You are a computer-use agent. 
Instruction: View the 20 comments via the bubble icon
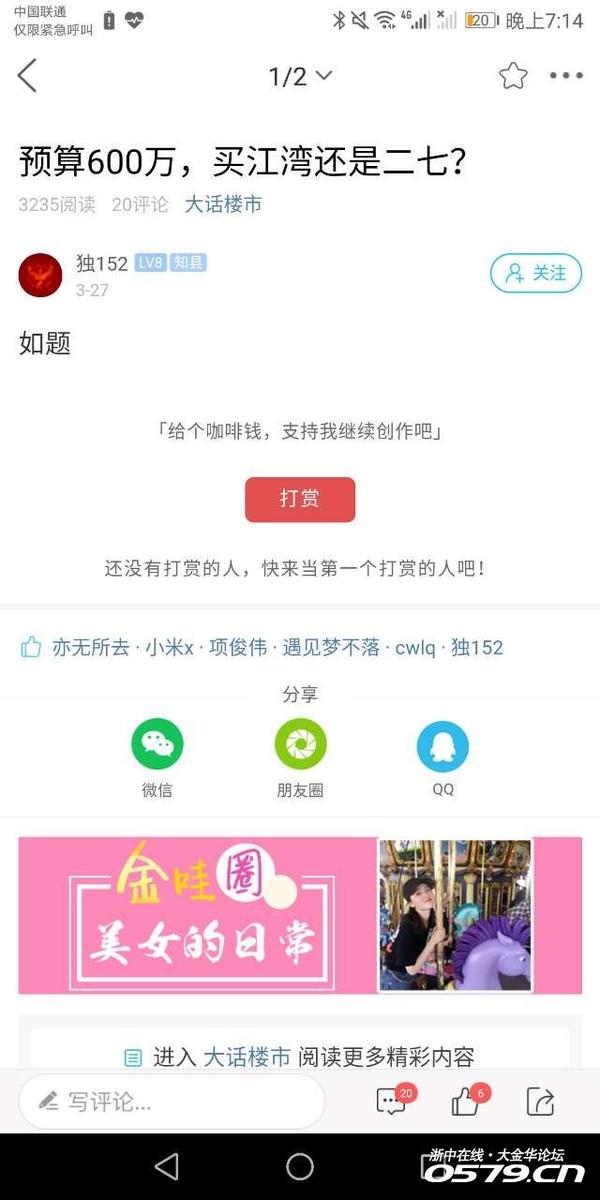pos(391,1102)
